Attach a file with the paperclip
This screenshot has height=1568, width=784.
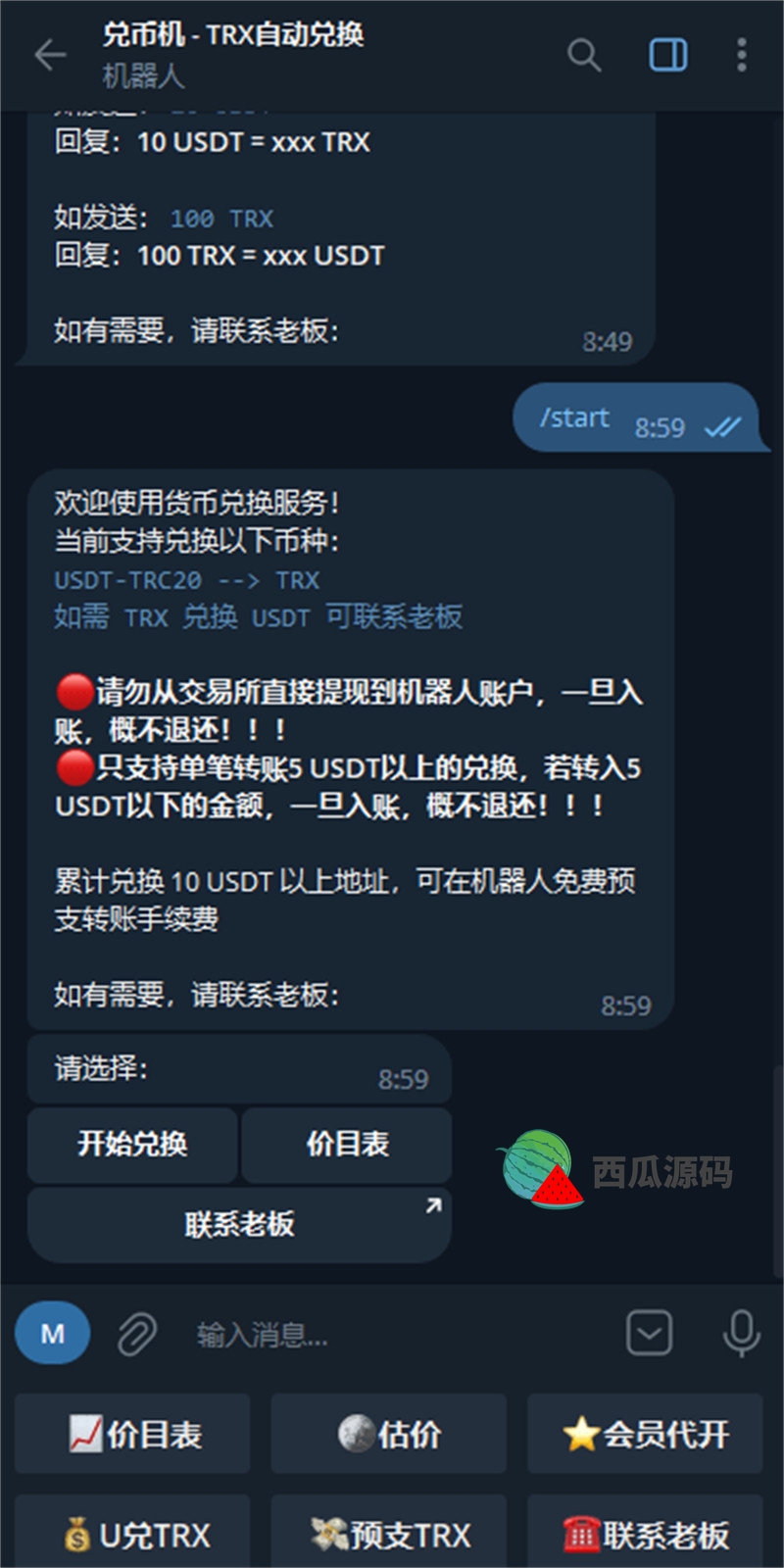pyautogui.click(x=137, y=1334)
